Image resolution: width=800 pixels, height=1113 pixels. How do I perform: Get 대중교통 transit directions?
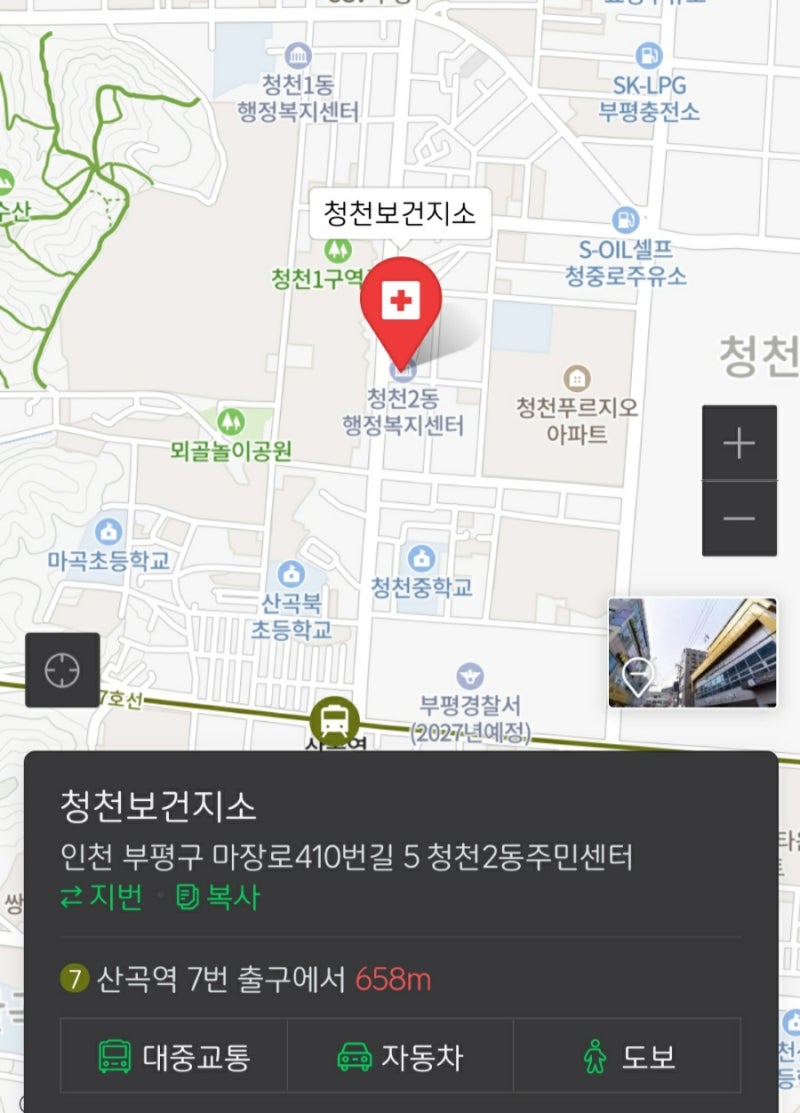pyautogui.click(x=174, y=1056)
